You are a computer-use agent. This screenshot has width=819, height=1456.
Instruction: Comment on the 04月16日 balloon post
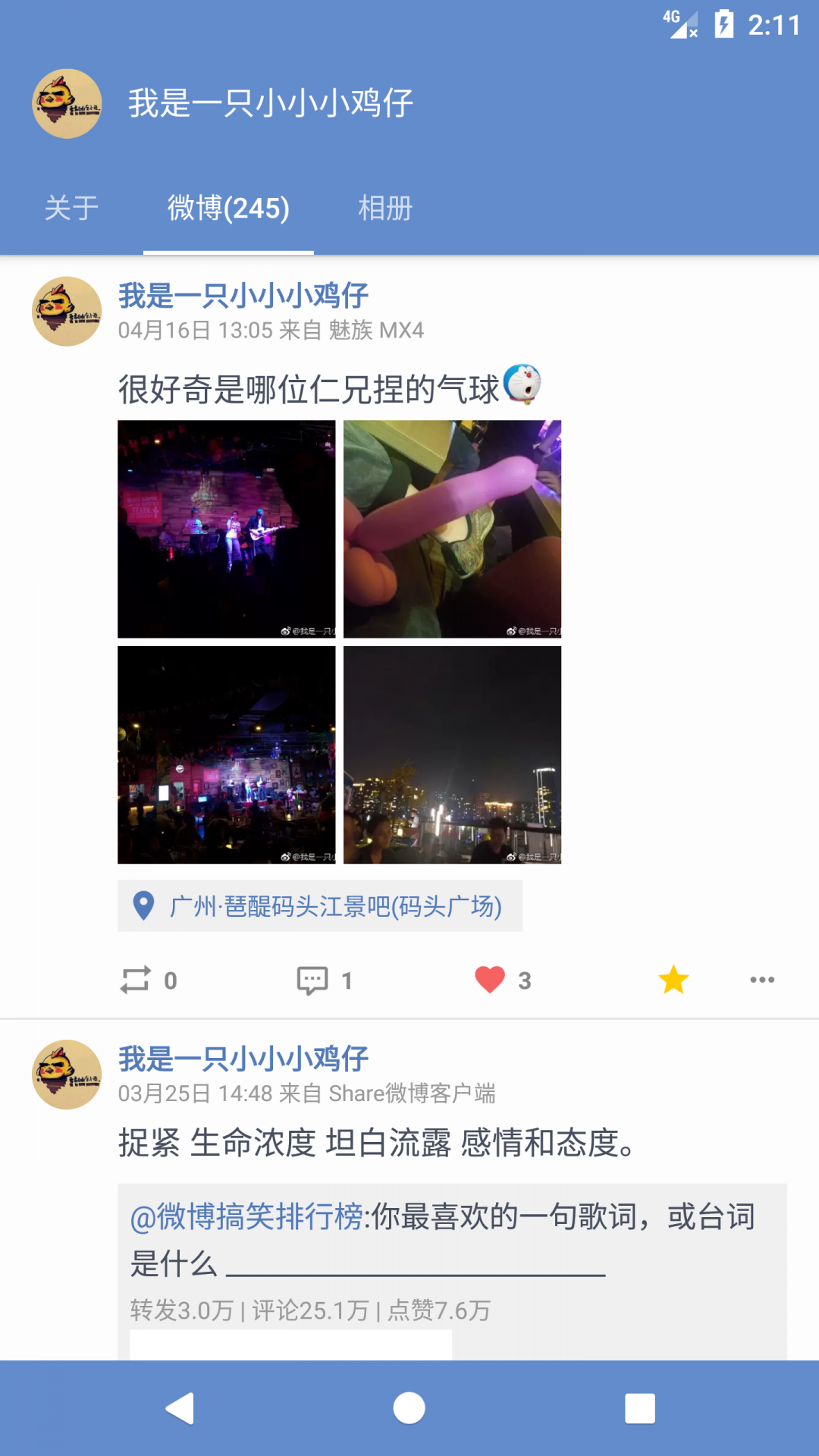click(324, 980)
